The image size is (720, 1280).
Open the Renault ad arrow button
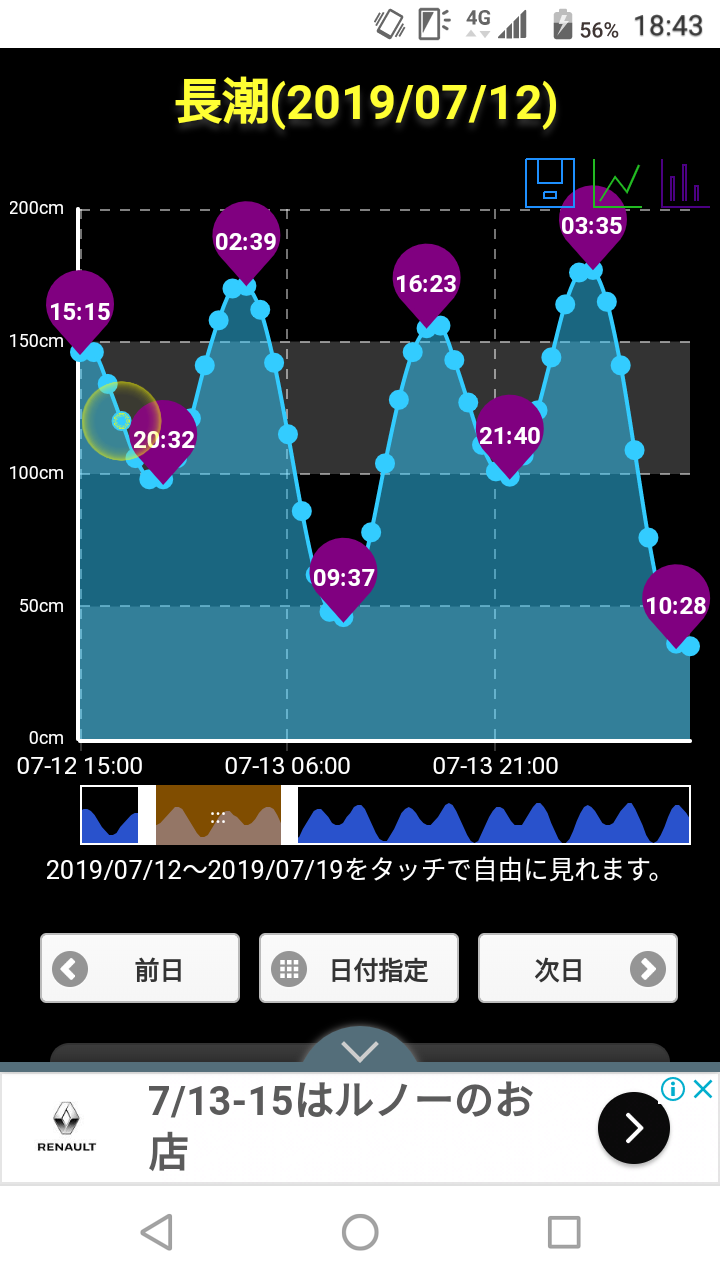(x=634, y=1128)
